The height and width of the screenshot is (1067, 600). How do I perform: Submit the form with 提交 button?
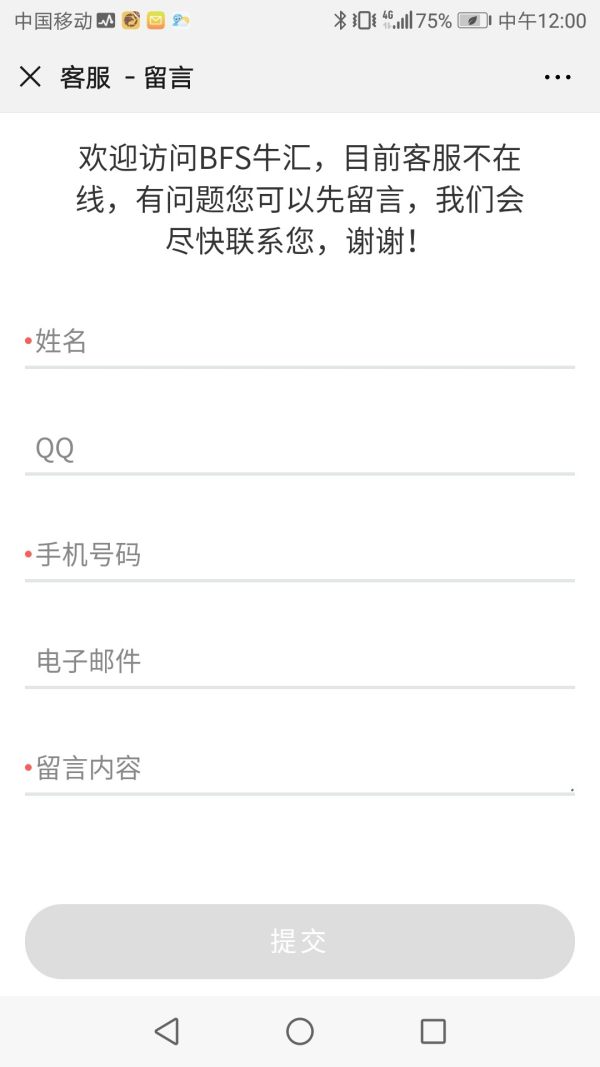pyautogui.click(x=300, y=941)
